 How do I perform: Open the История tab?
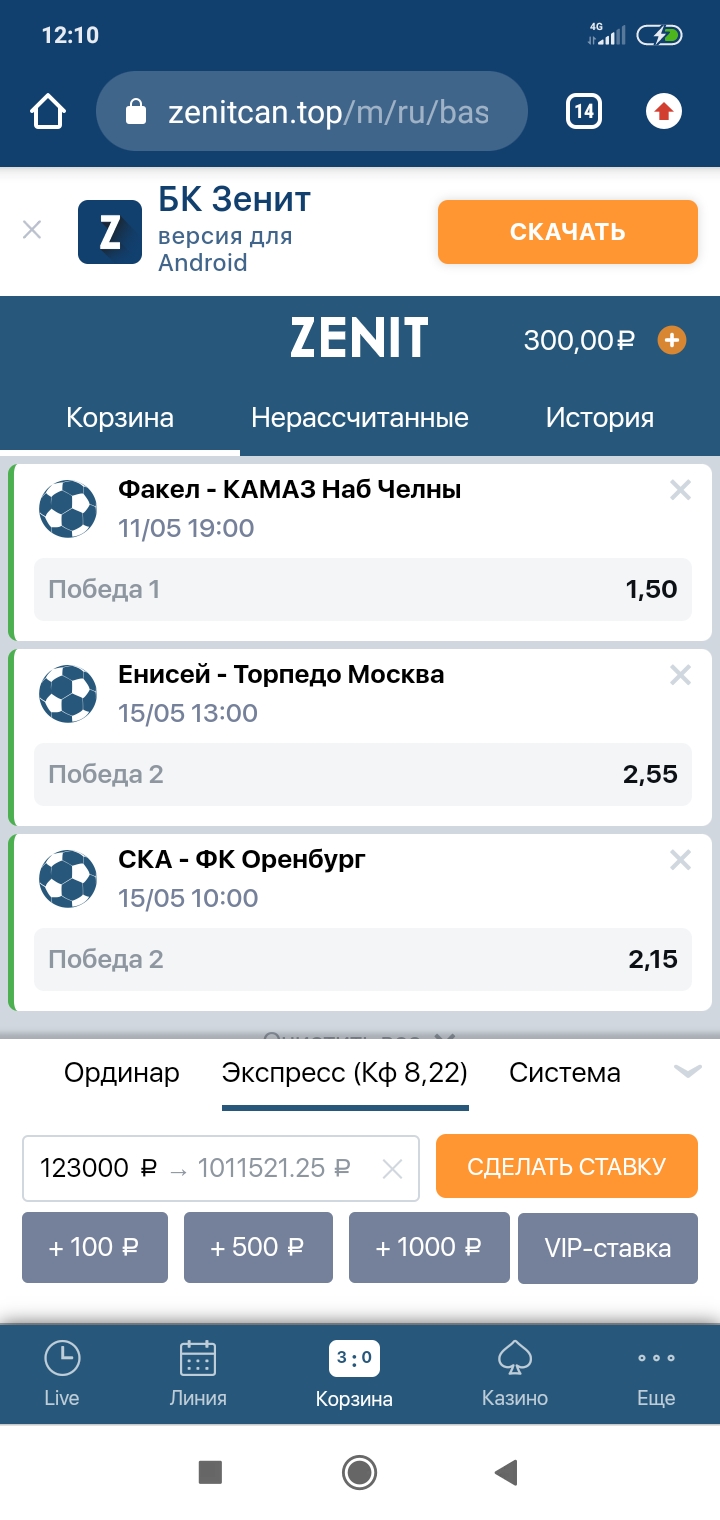click(600, 418)
